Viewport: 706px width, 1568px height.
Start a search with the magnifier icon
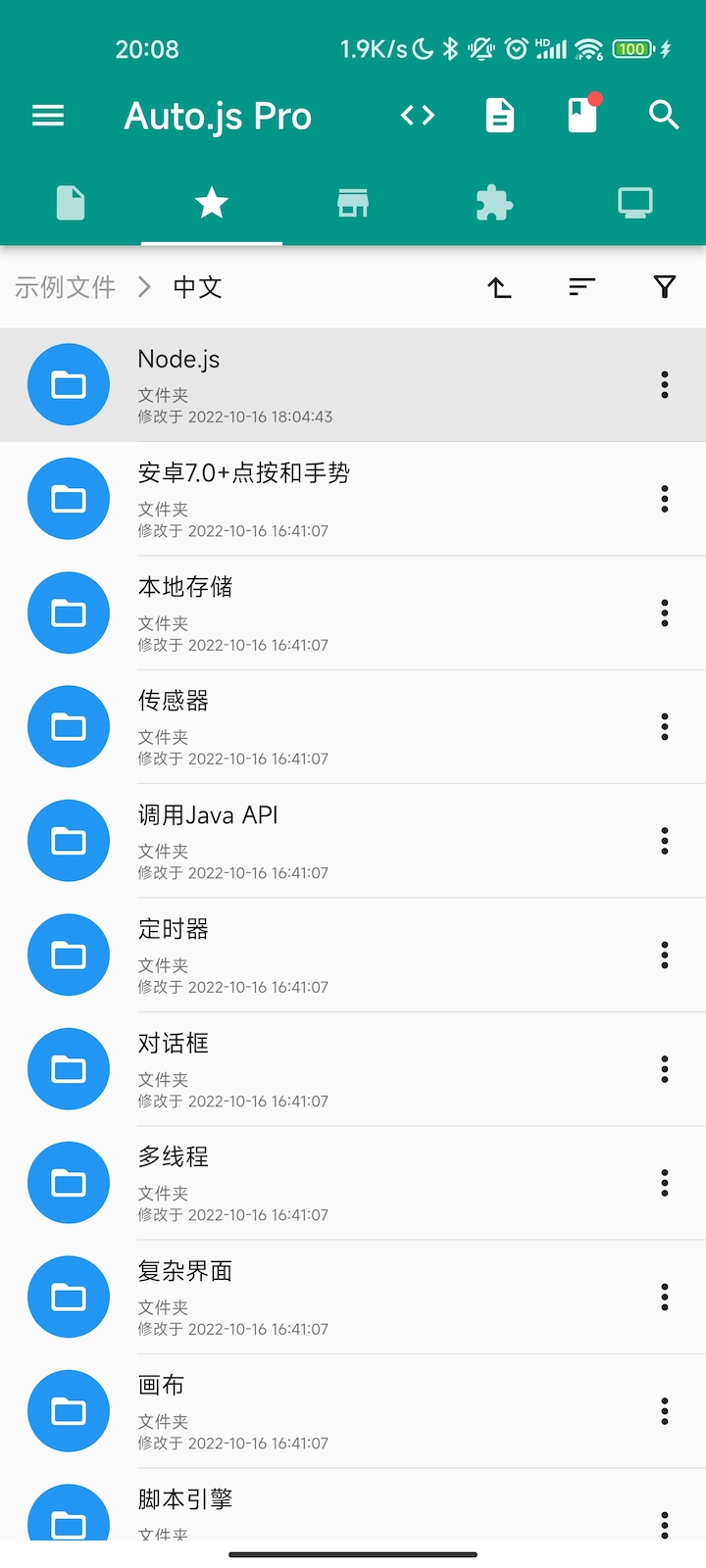pyautogui.click(x=664, y=116)
